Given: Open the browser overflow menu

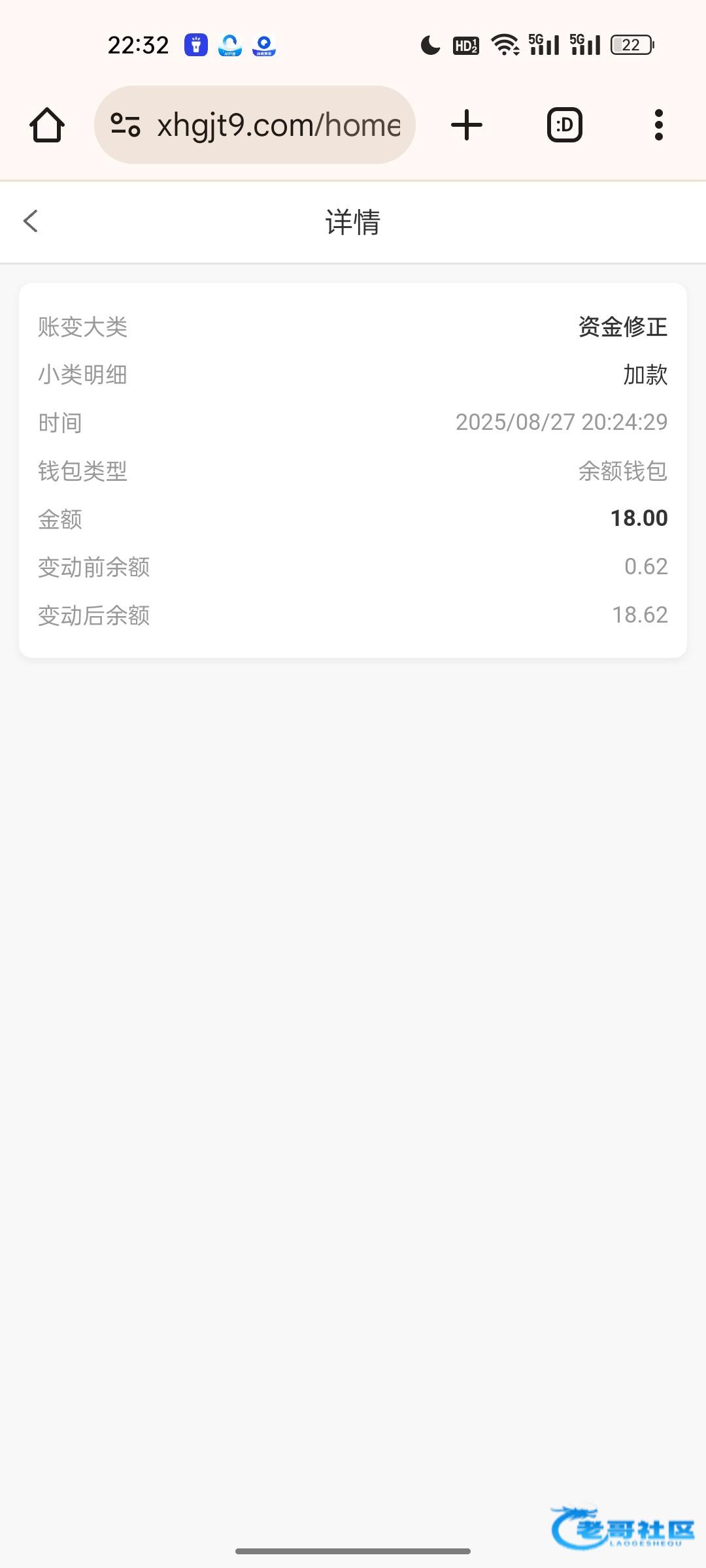Looking at the screenshot, I should (658, 125).
